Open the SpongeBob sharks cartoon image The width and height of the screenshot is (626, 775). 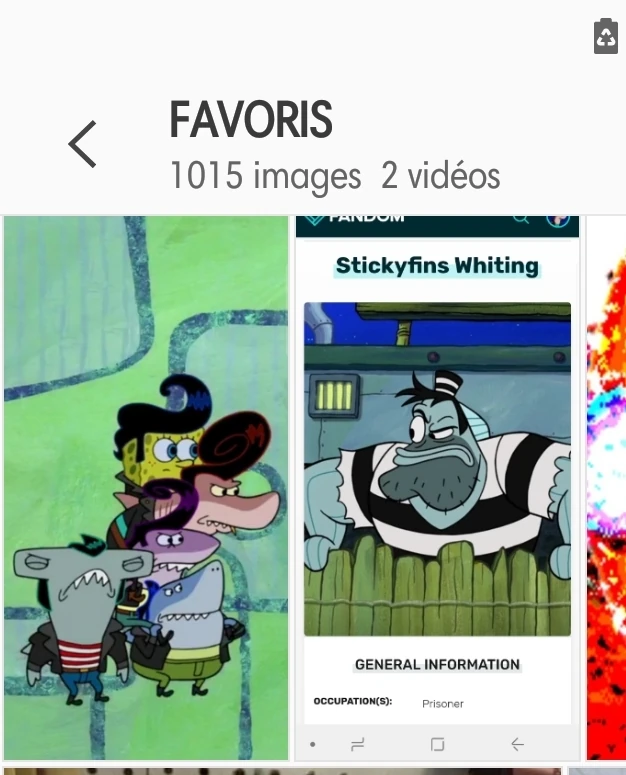click(x=146, y=488)
